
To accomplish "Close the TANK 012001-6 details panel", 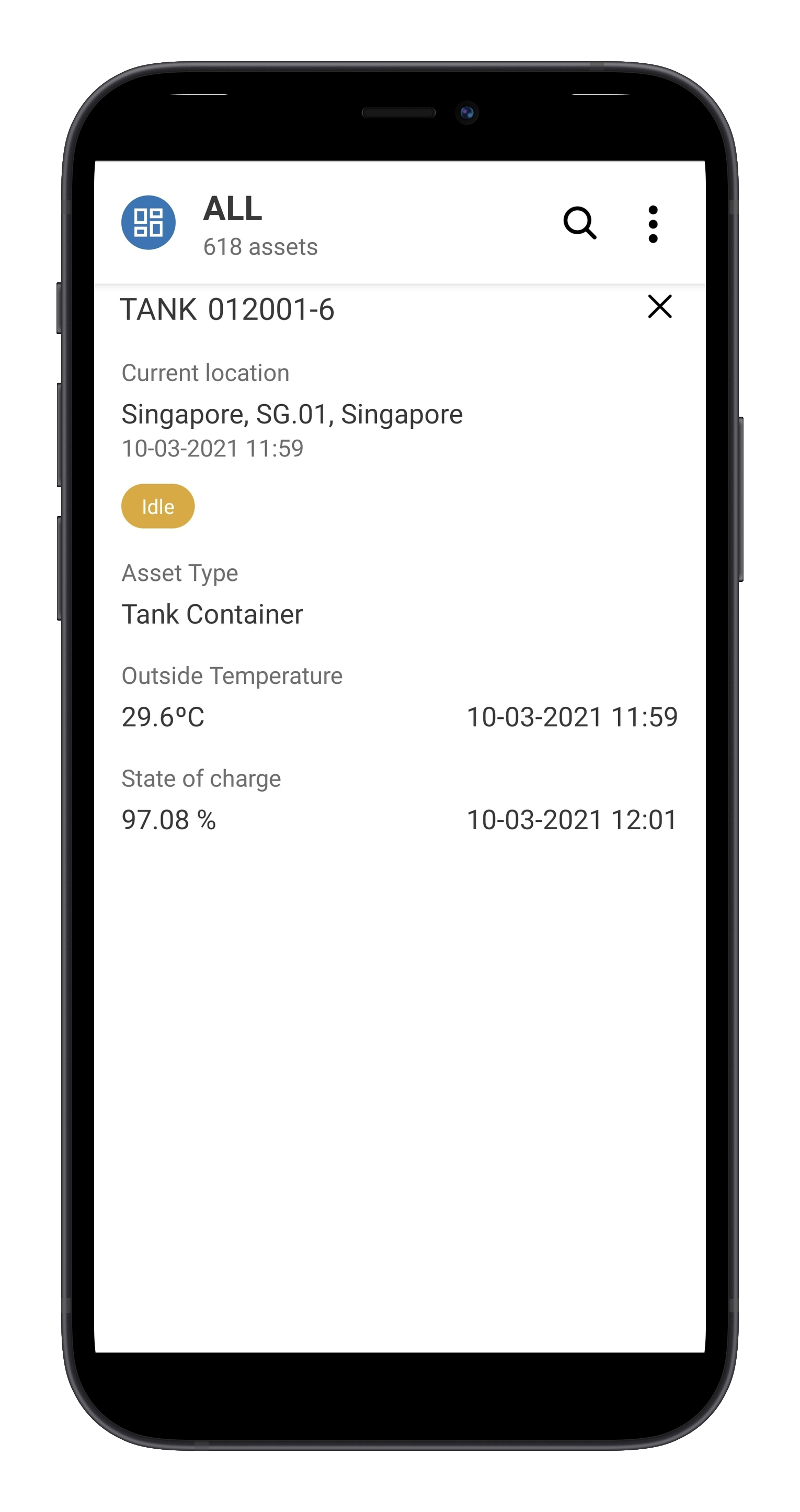I will (660, 306).
